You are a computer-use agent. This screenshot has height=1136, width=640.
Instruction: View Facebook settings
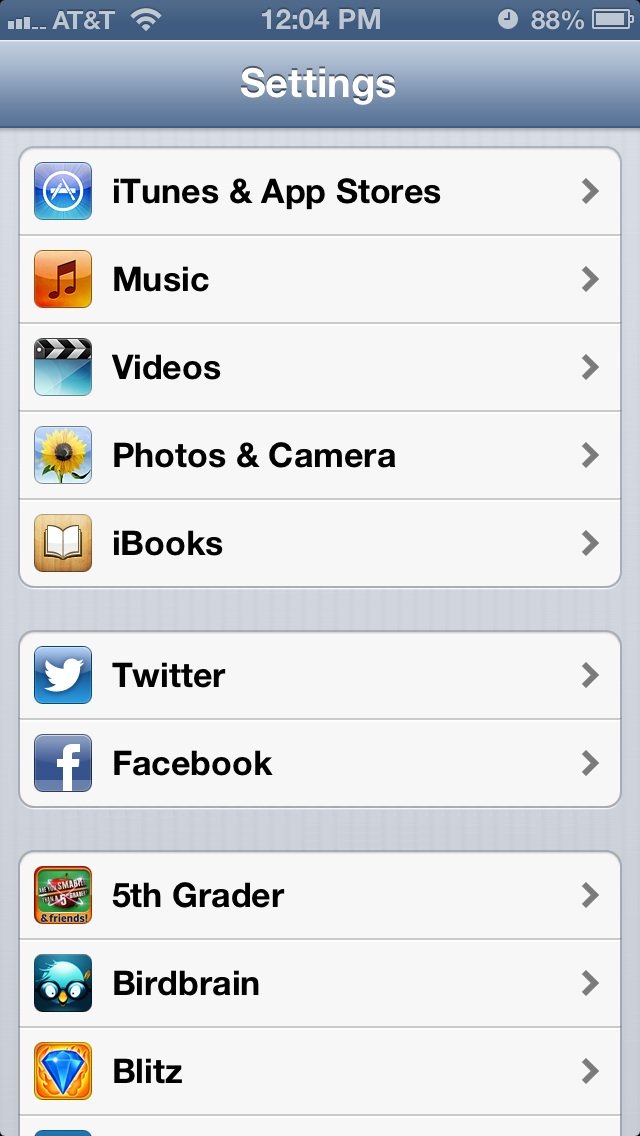point(320,764)
